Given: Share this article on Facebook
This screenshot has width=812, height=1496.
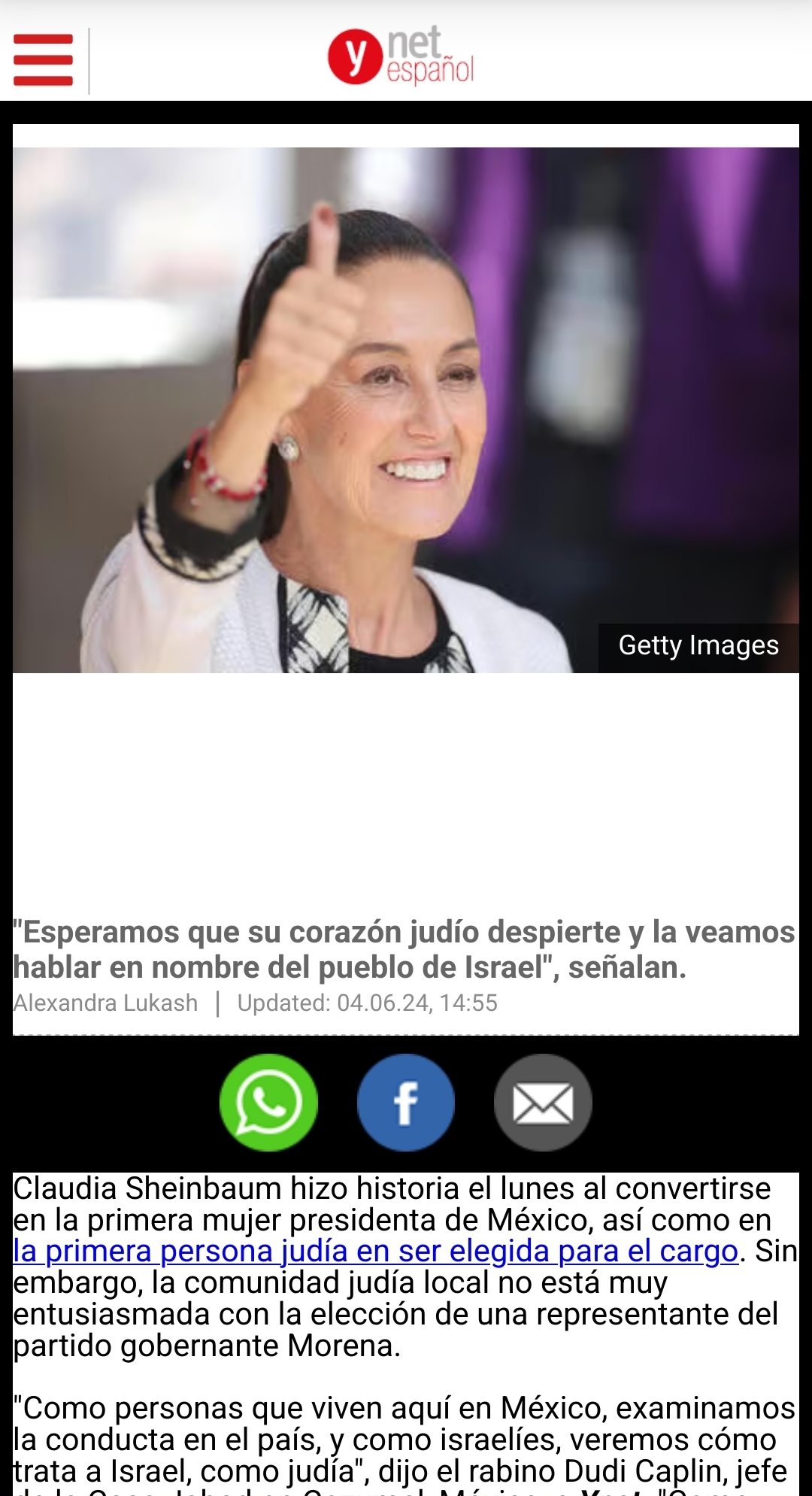Looking at the screenshot, I should click(x=406, y=1102).
